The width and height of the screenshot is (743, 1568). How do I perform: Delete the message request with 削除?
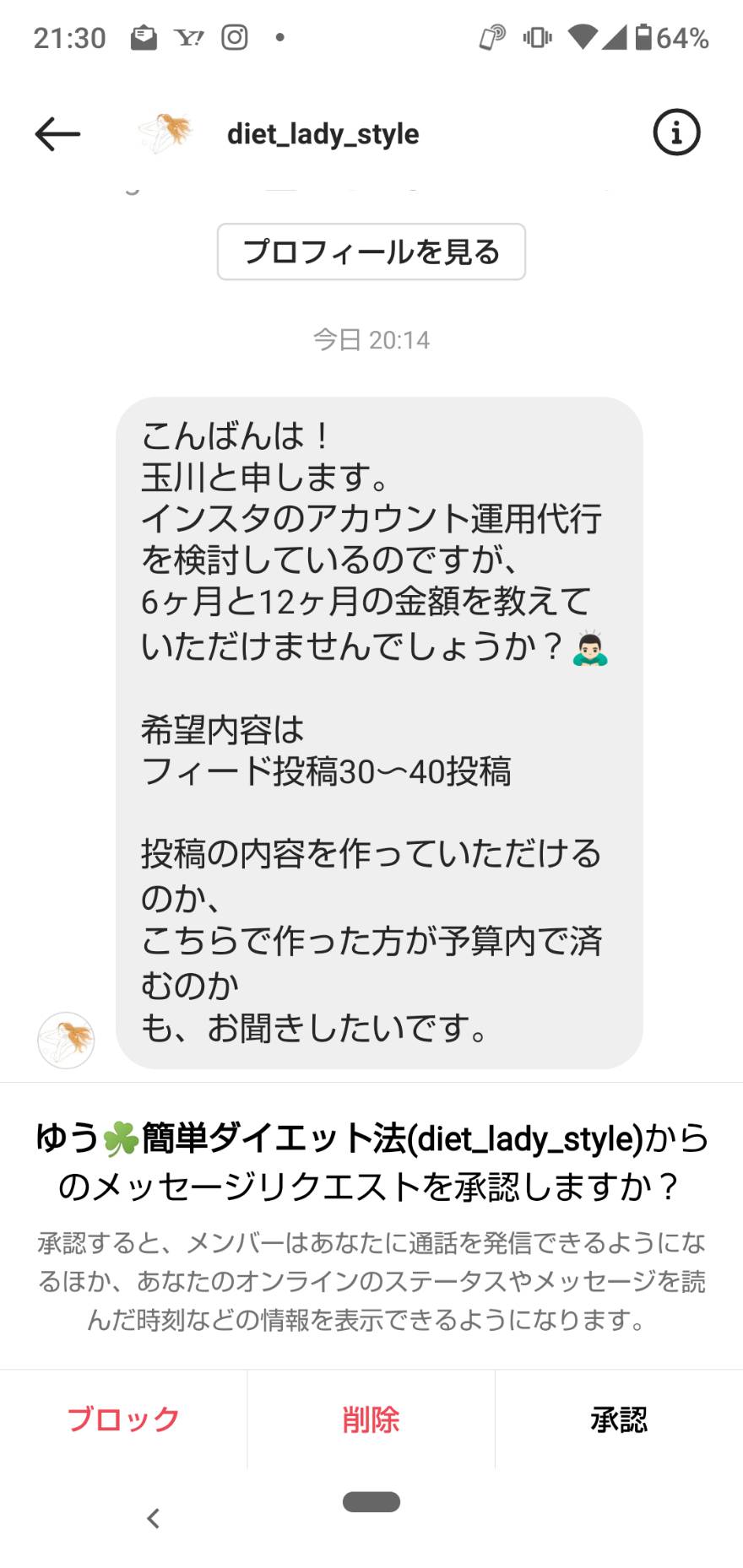coord(371,1419)
